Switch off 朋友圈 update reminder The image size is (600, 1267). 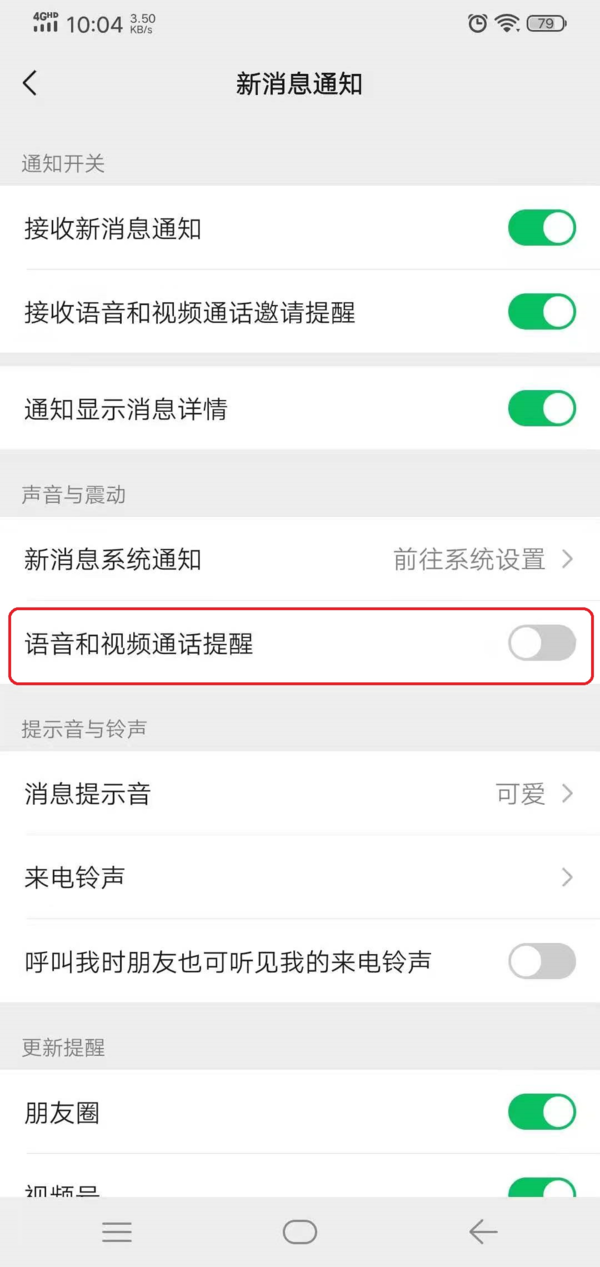541,1112
